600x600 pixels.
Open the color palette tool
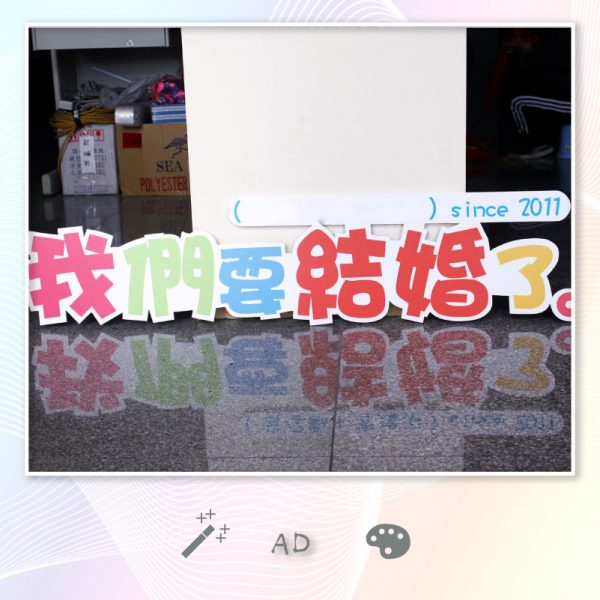387,541
